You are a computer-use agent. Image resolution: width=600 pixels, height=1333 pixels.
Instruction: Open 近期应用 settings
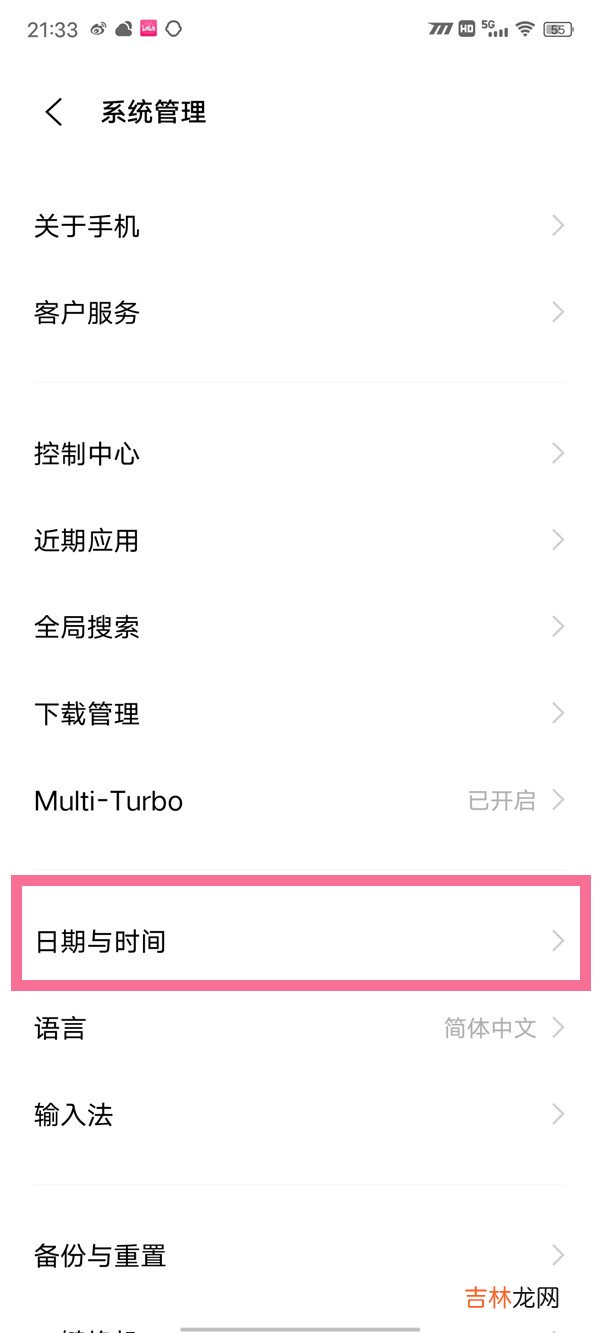pyautogui.click(x=300, y=541)
